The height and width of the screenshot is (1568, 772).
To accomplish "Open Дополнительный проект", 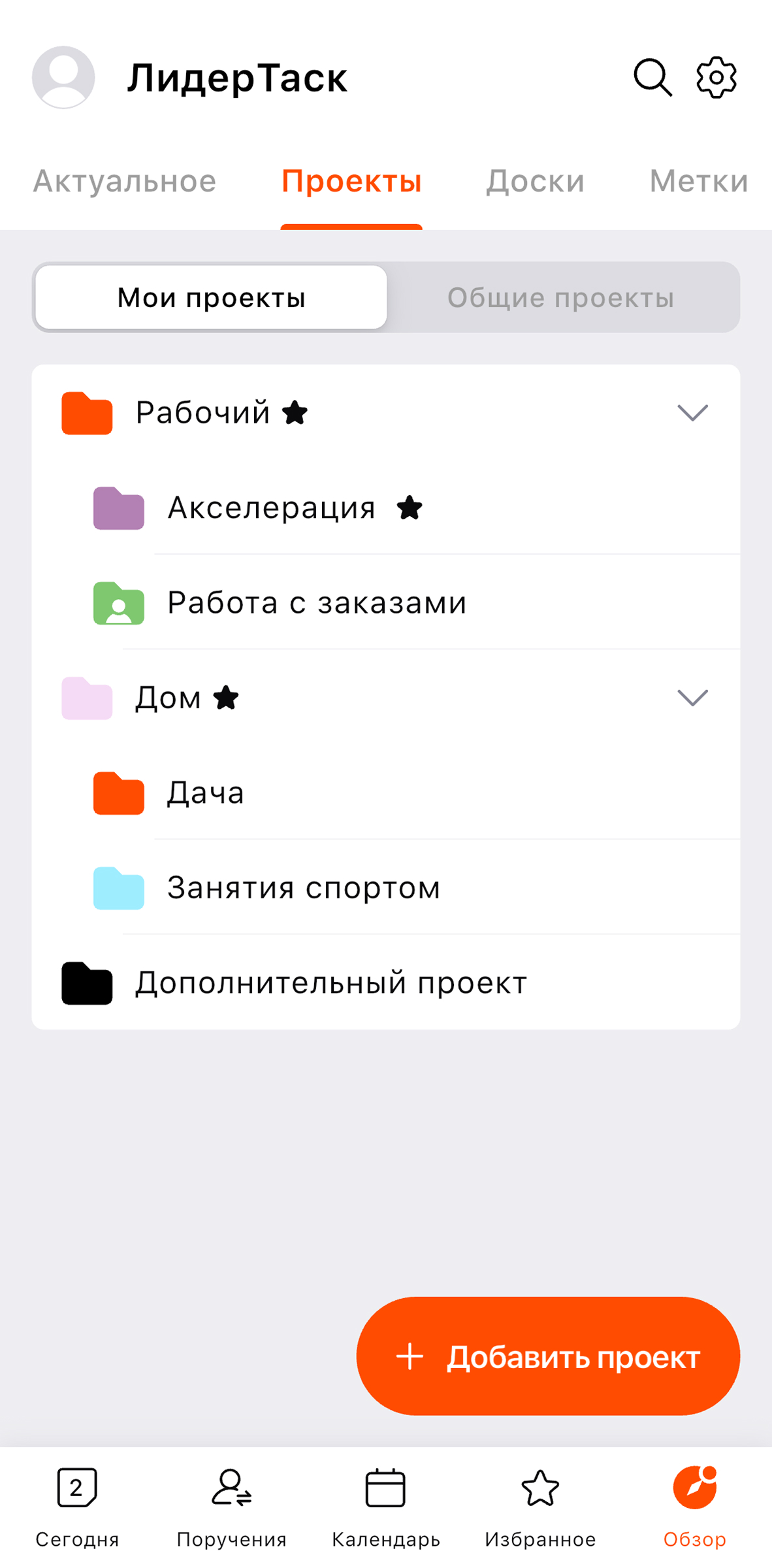I will 386,983.
